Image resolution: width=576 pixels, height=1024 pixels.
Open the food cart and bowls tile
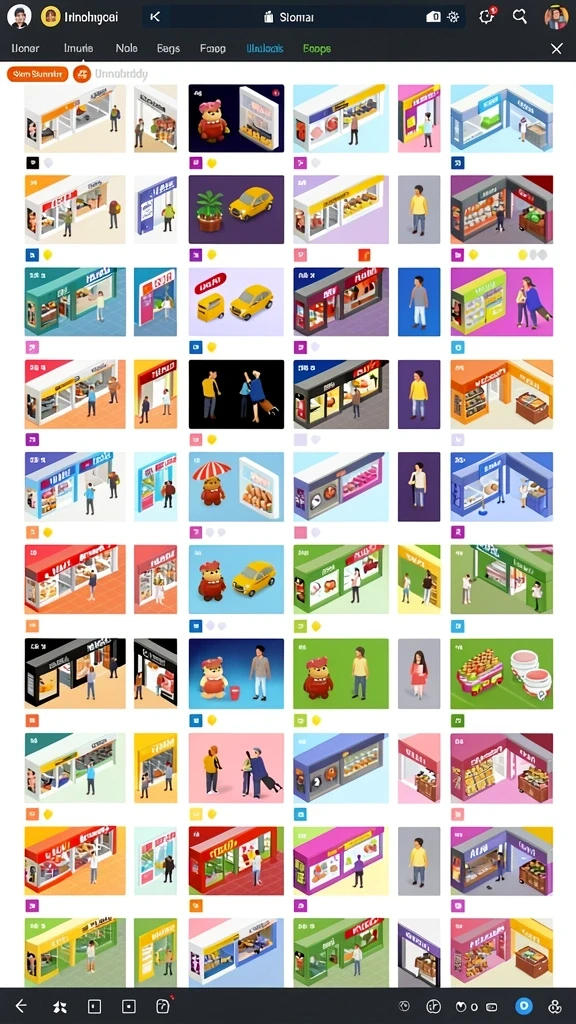[x=502, y=673]
